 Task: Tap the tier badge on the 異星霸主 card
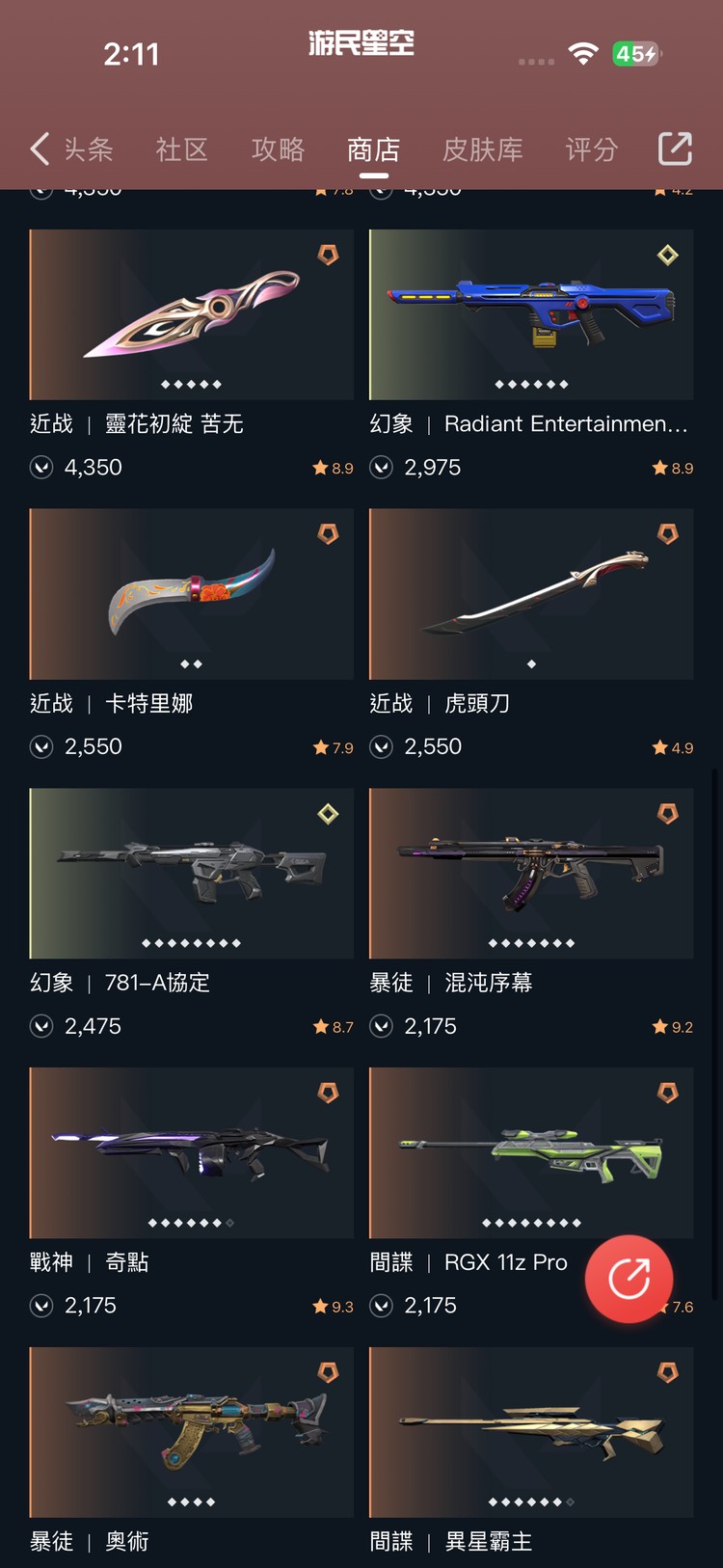coord(669,1373)
